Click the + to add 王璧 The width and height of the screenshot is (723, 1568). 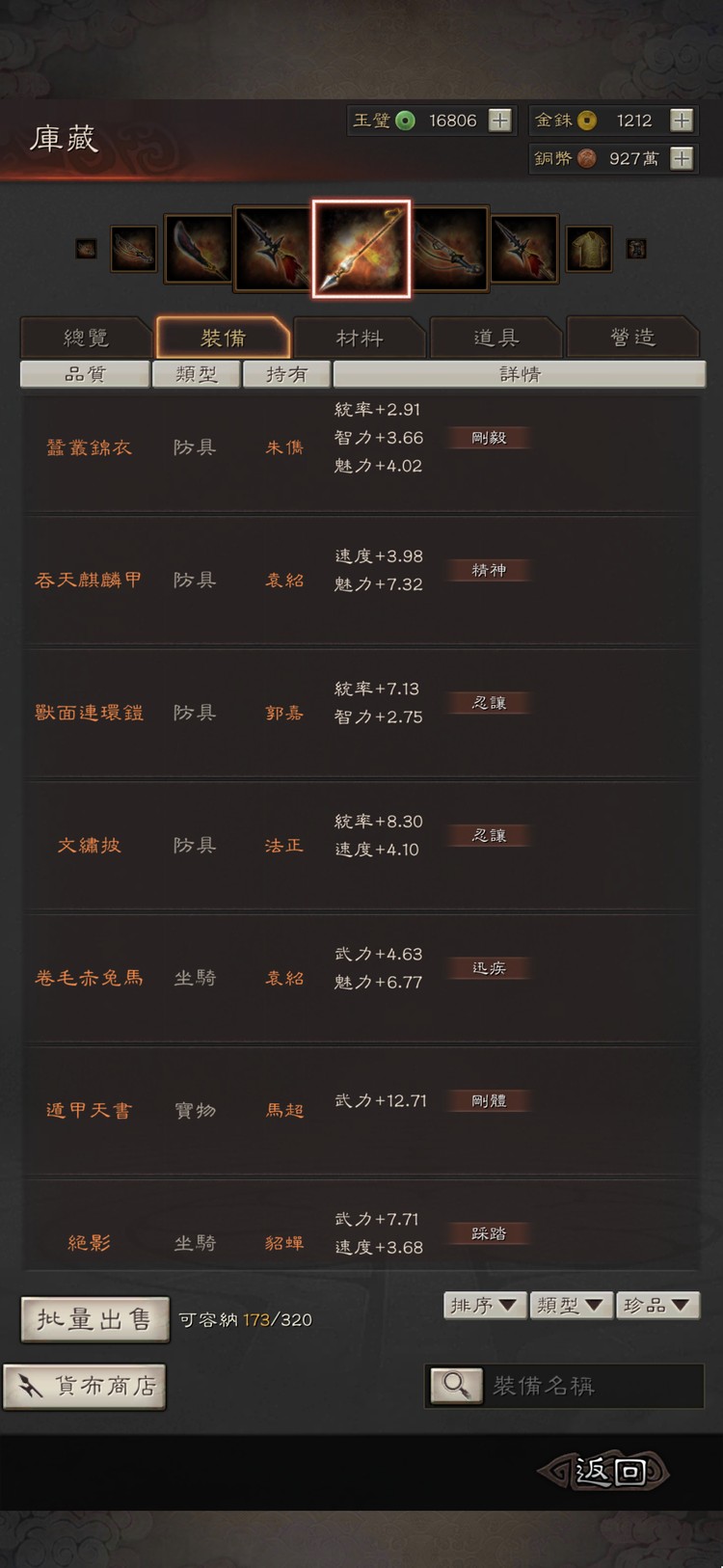(x=498, y=121)
